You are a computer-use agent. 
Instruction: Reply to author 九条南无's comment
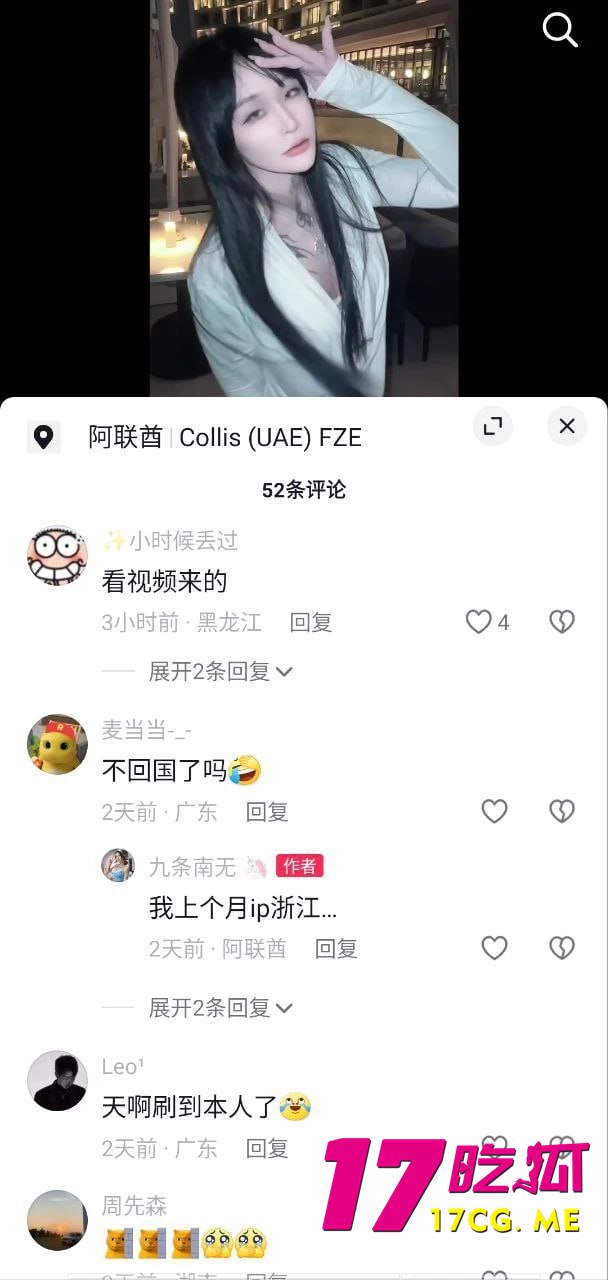(336, 949)
